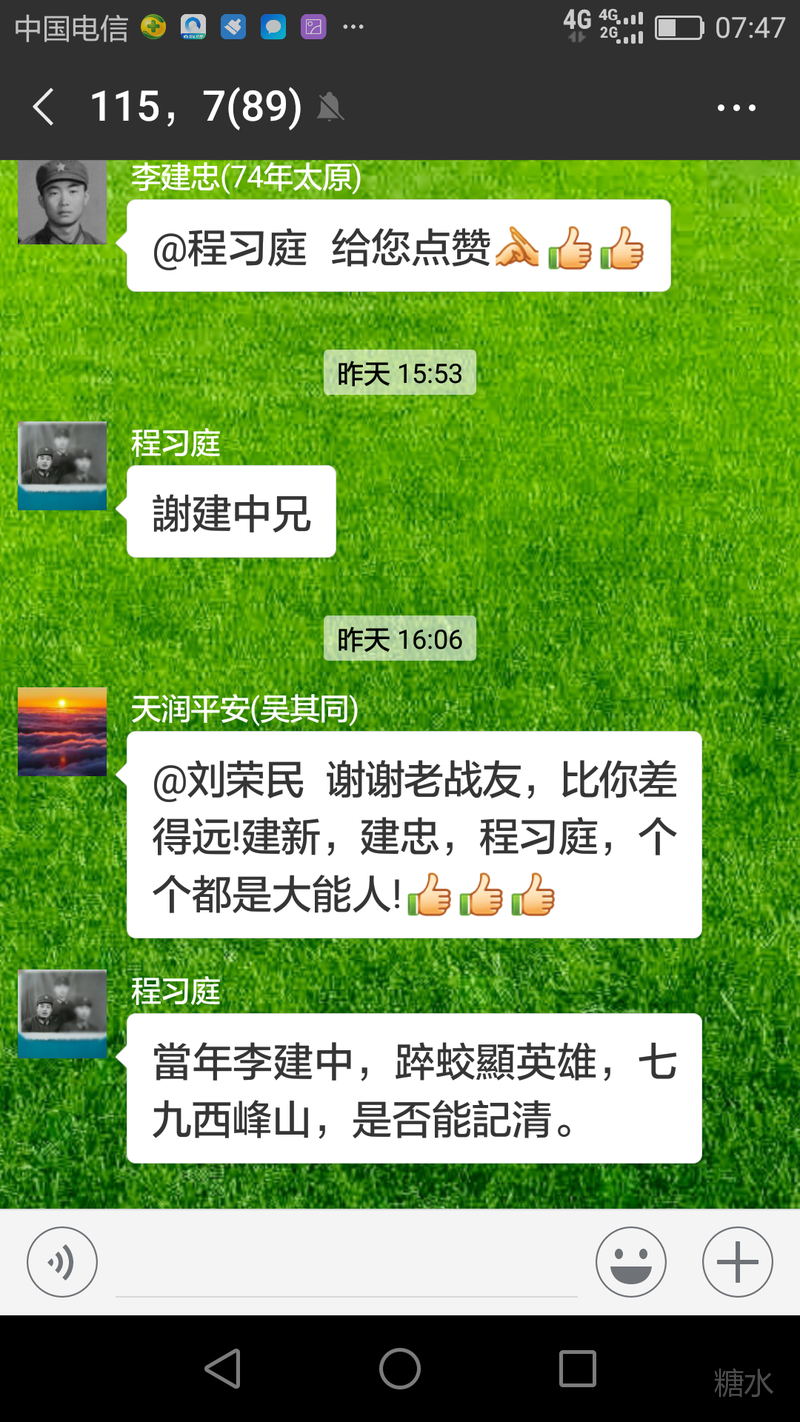The image size is (800, 1422).
Task: Open the plus attachment menu
Action: coord(737,1262)
